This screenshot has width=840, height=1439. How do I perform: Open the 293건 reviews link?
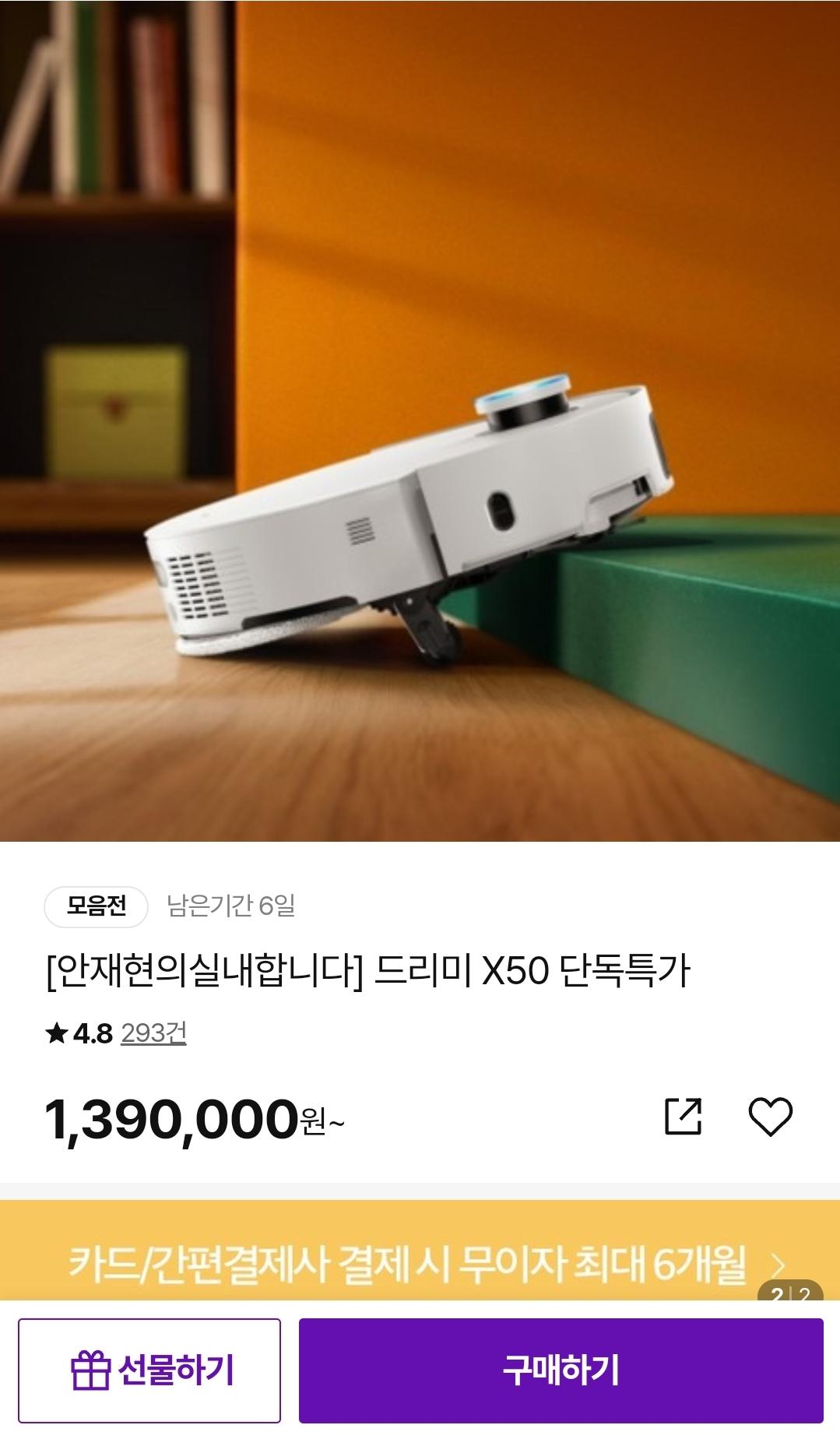[153, 1033]
